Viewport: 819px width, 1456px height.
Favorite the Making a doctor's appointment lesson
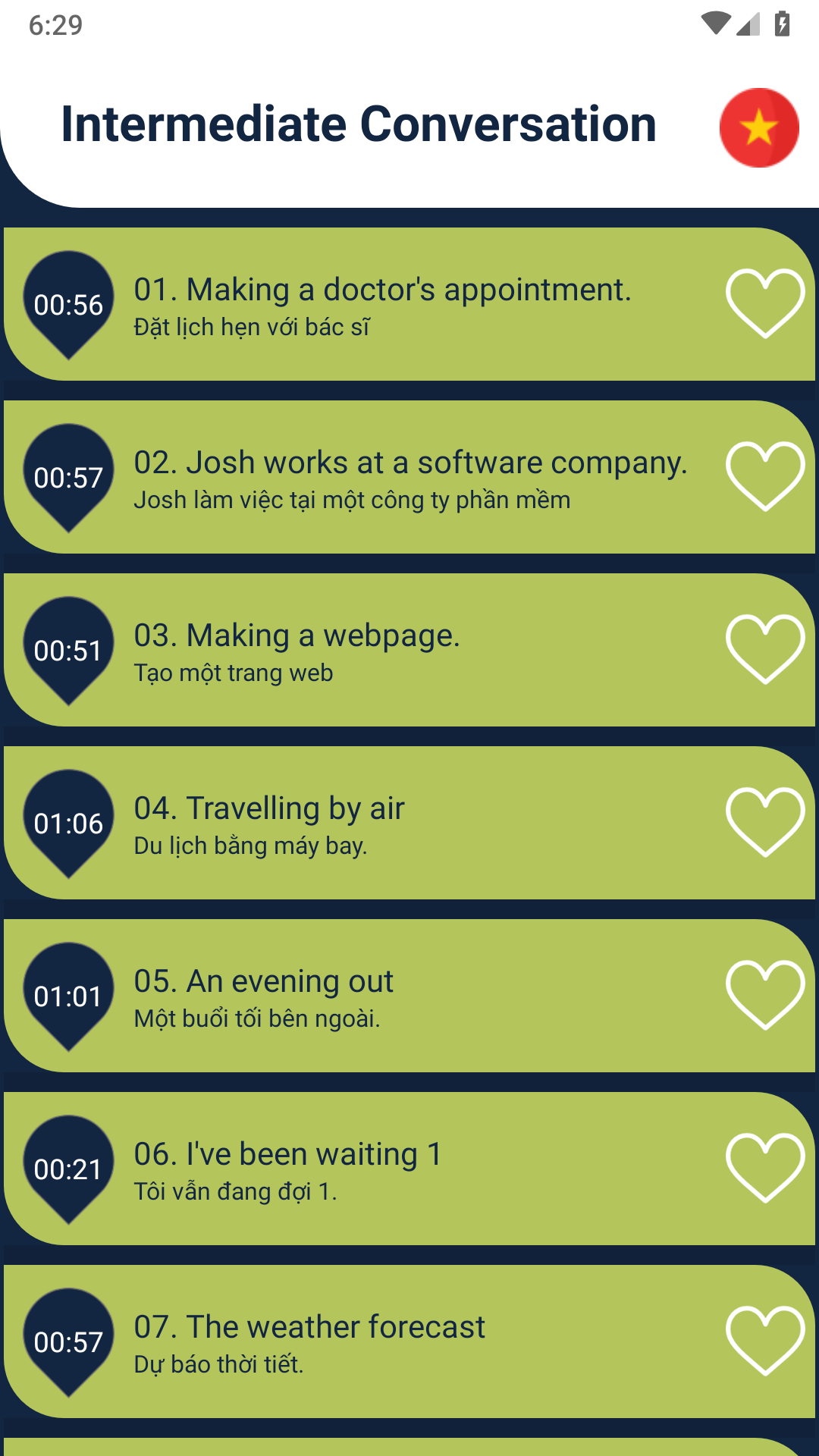click(765, 303)
